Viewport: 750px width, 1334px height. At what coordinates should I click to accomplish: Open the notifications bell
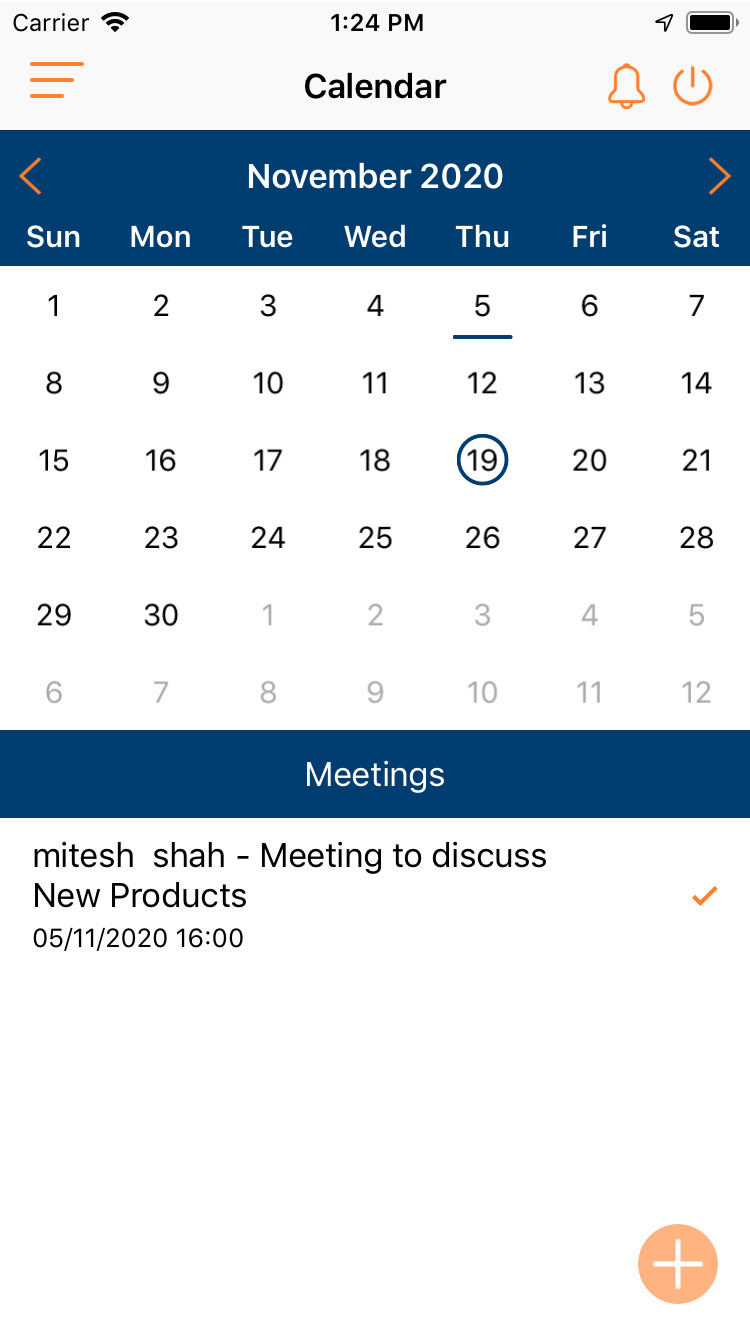coord(627,86)
